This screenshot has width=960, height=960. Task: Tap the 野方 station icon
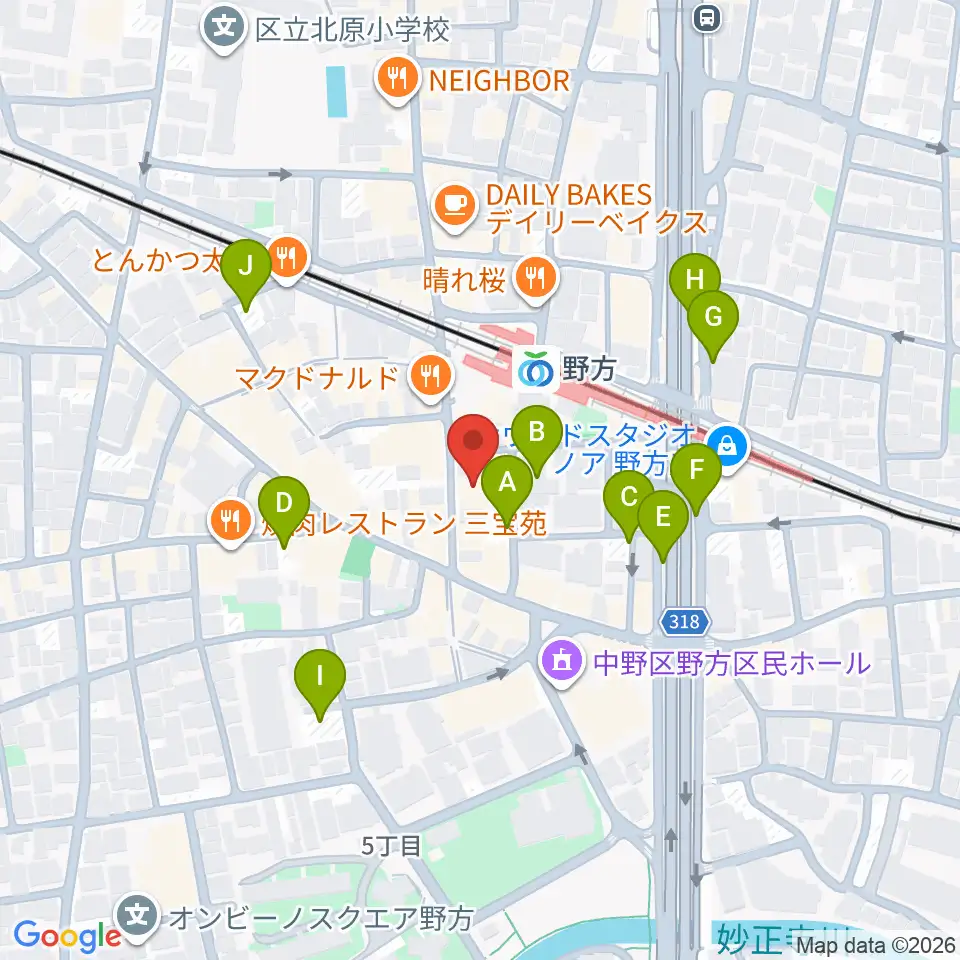536,369
